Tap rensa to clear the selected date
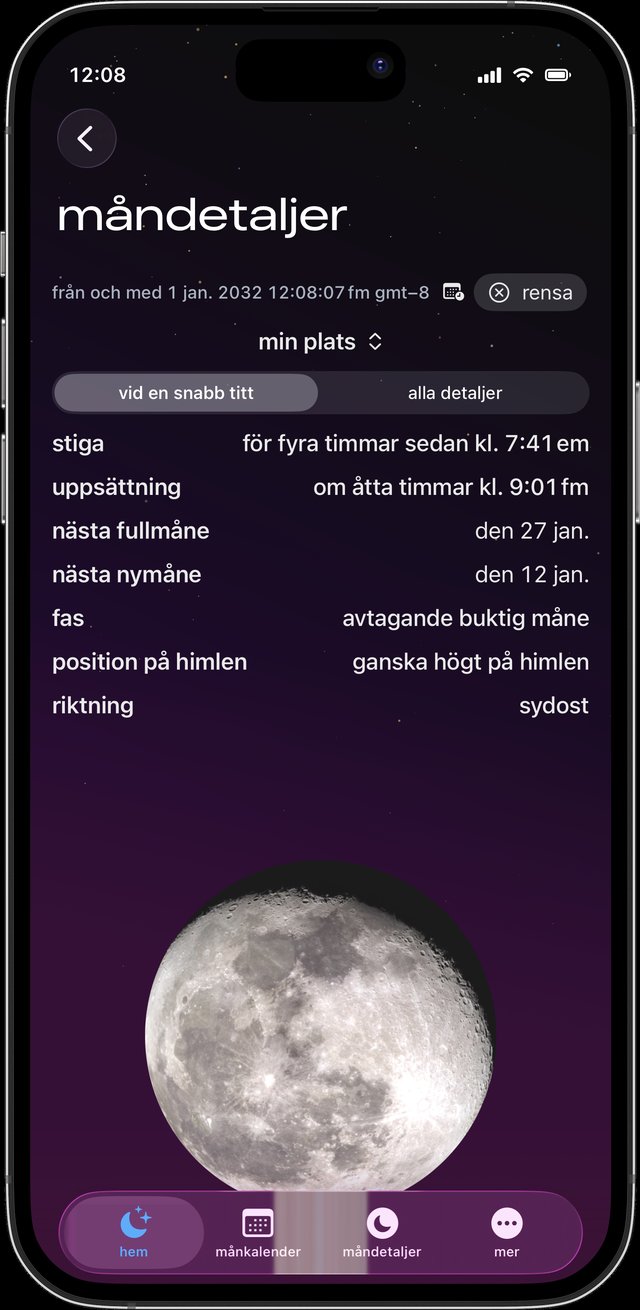640x1310 pixels. pos(530,292)
